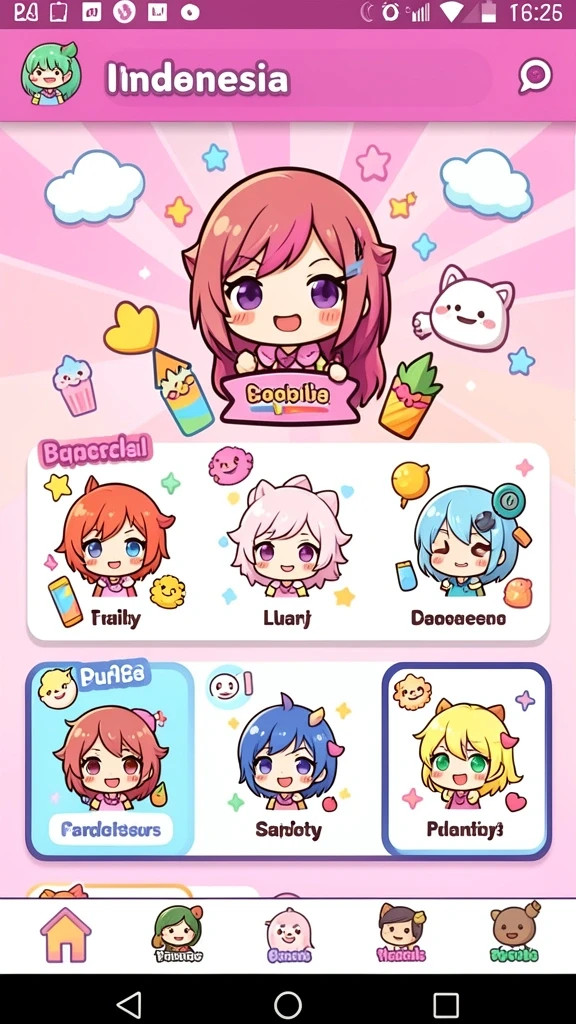Open the brown bear tab

(x=515, y=933)
